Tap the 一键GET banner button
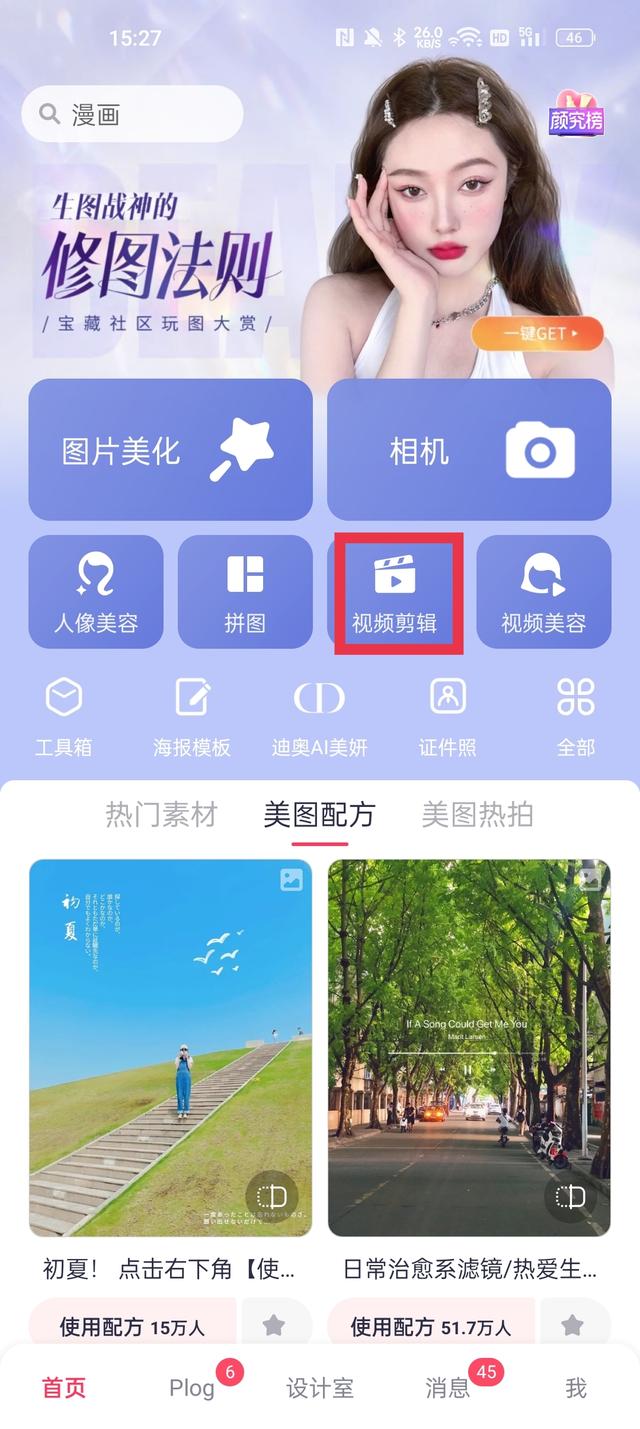The image size is (640, 1429). 537,333
